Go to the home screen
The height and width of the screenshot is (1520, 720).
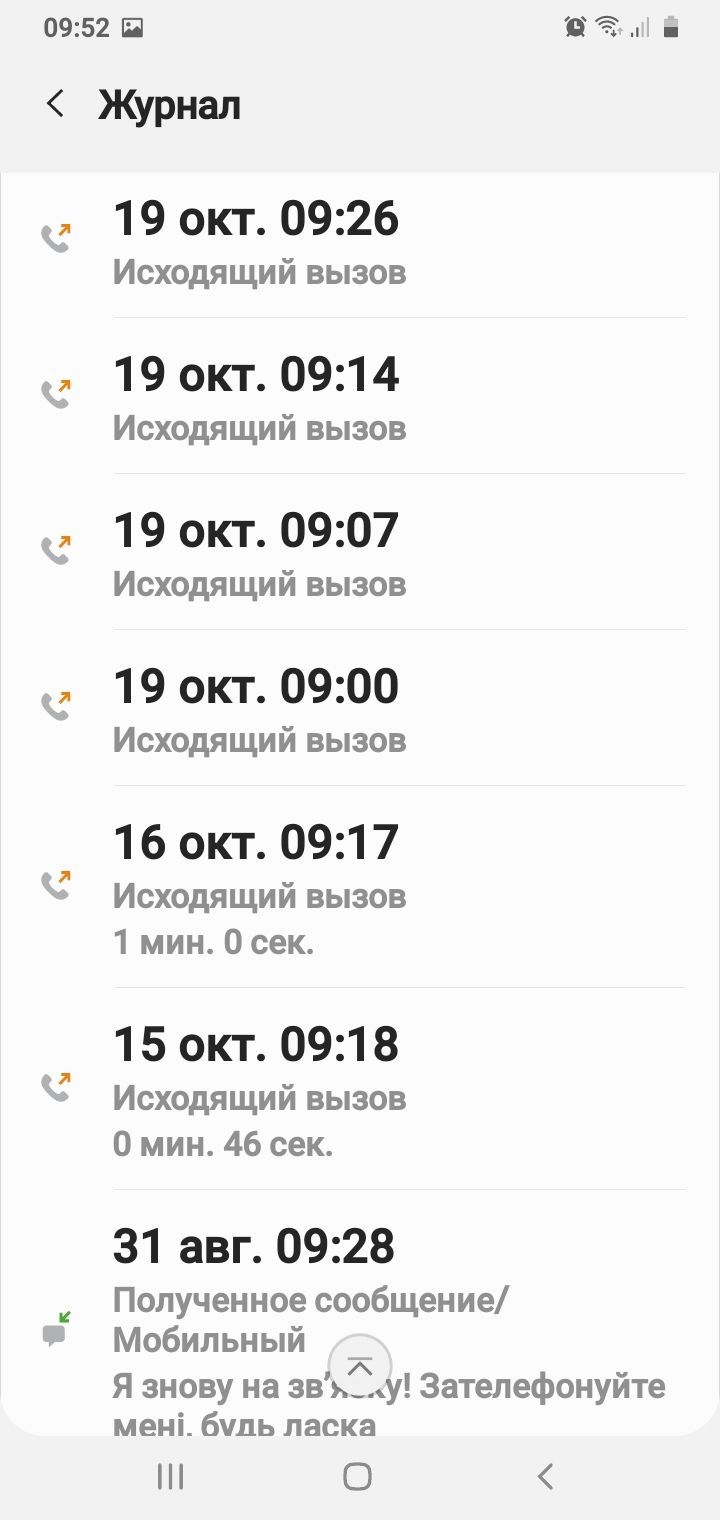358,1476
